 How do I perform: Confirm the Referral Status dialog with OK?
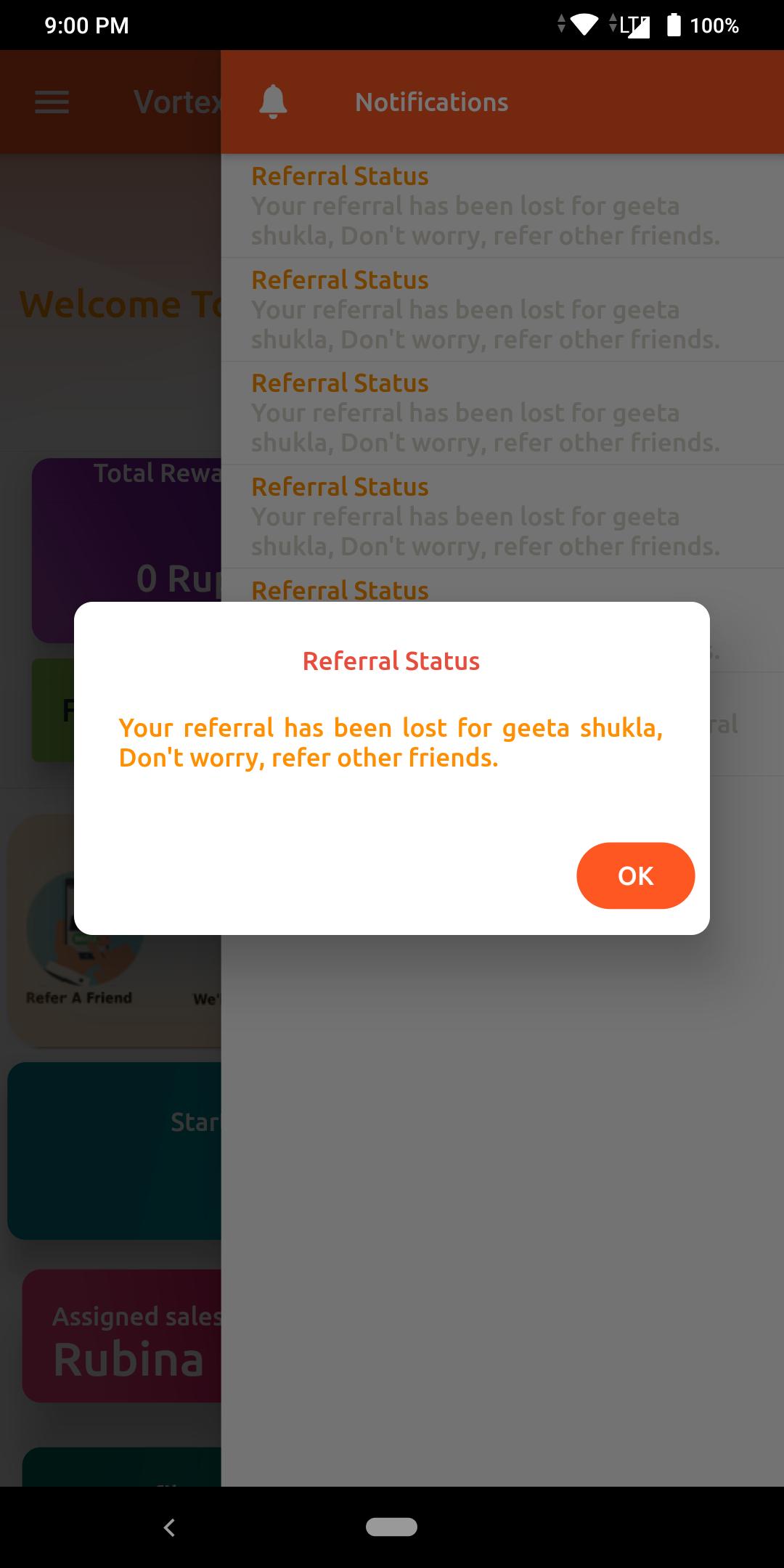click(x=635, y=875)
